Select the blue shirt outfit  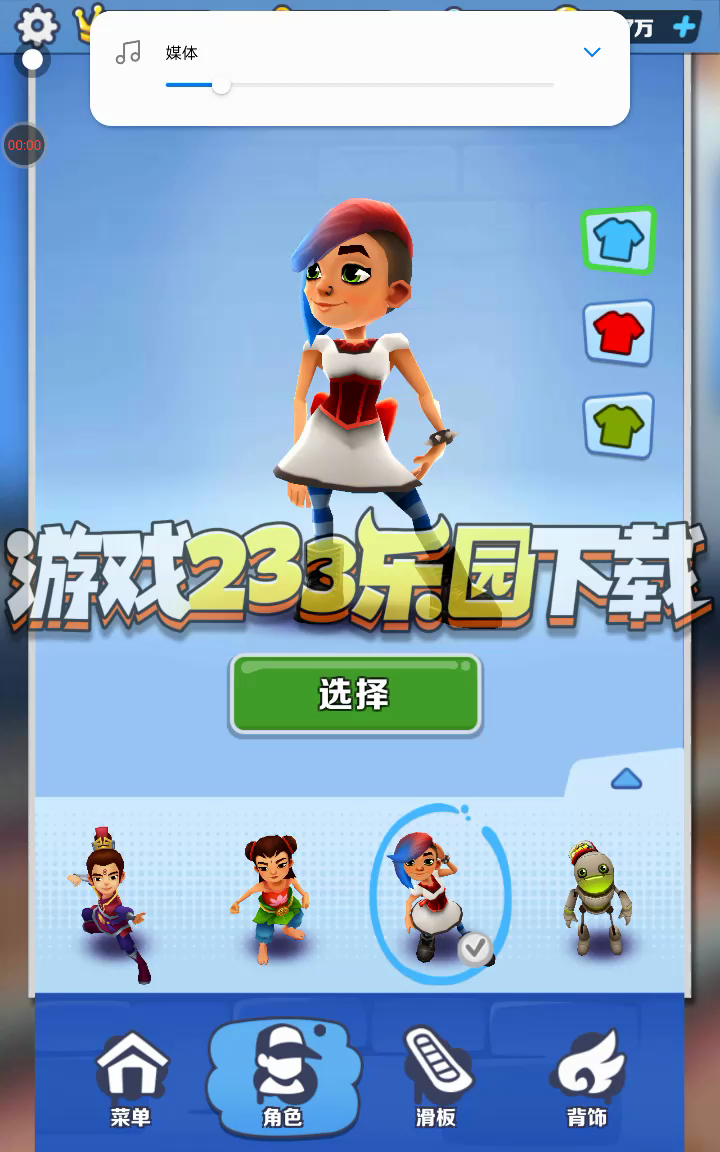[618, 240]
